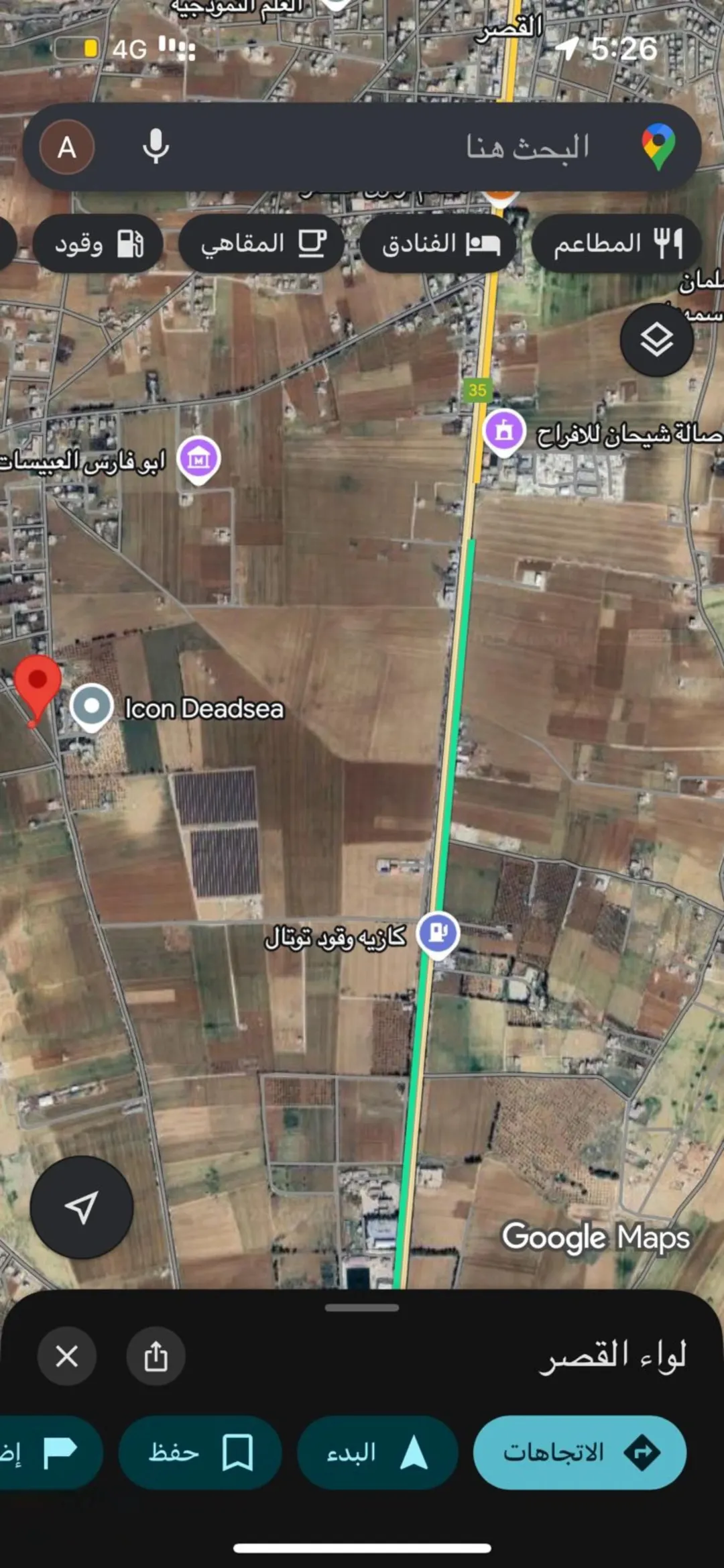Open كازيه وقود توتال gas station marker
Image resolution: width=724 pixels, height=1568 pixels.
[438, 934]
